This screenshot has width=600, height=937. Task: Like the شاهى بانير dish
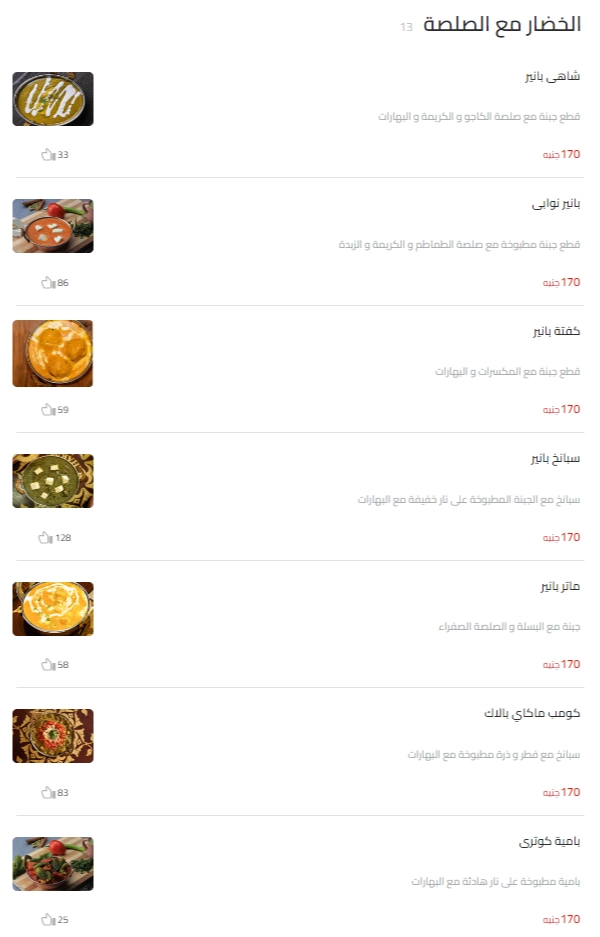click(47, 155)
